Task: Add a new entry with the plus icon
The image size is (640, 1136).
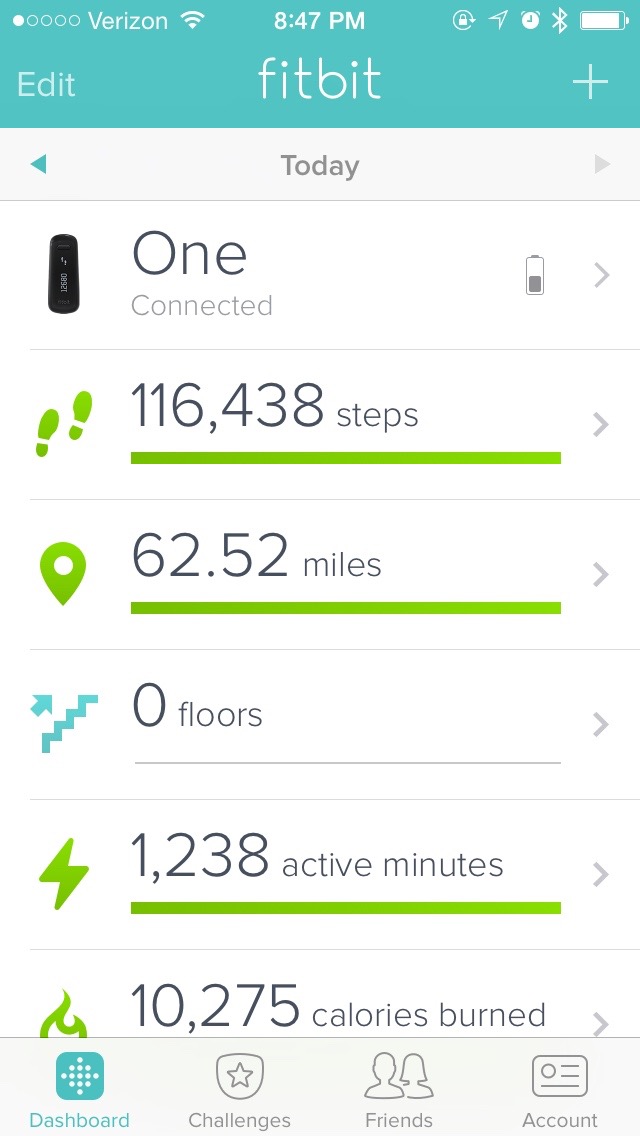Action: point(590,81)
